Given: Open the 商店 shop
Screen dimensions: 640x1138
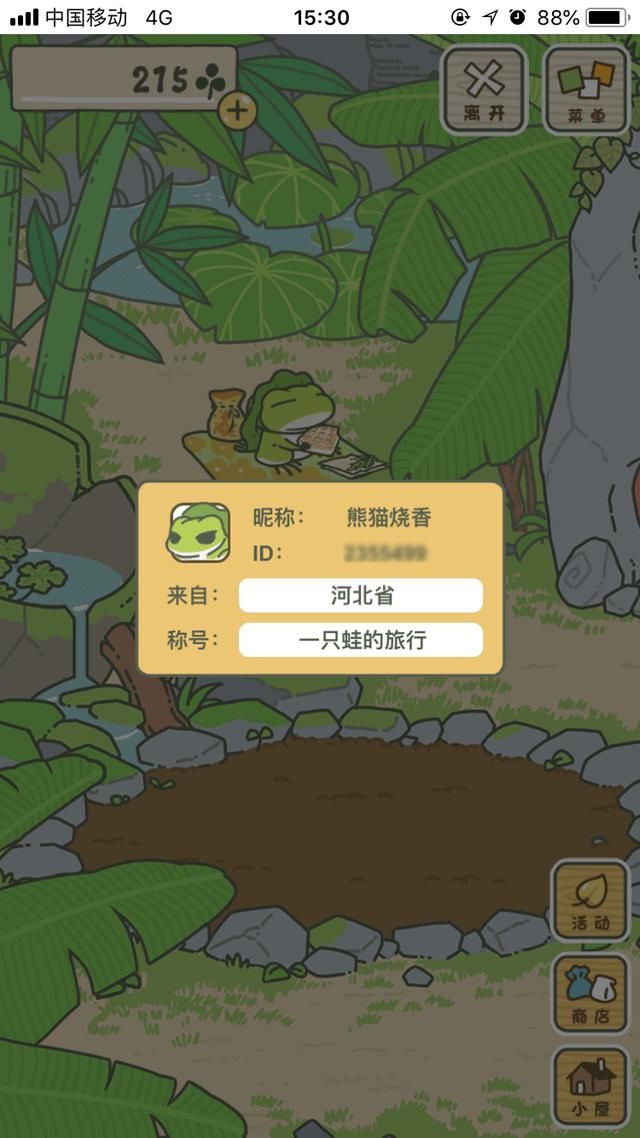Looking at the screenshot, I should point(590,993).
